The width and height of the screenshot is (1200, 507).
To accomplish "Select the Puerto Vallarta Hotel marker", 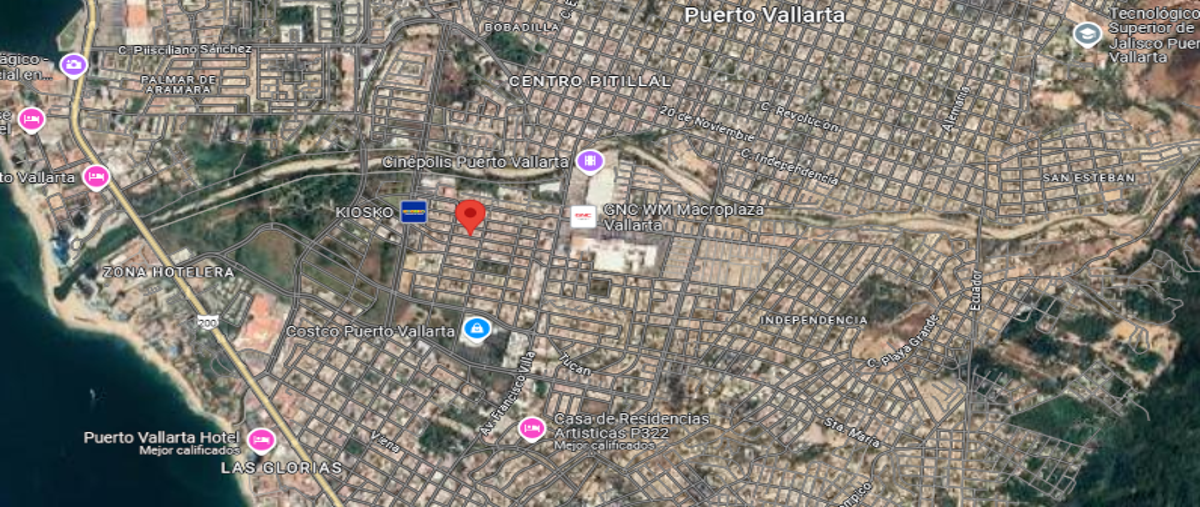I will coord(261,439).
